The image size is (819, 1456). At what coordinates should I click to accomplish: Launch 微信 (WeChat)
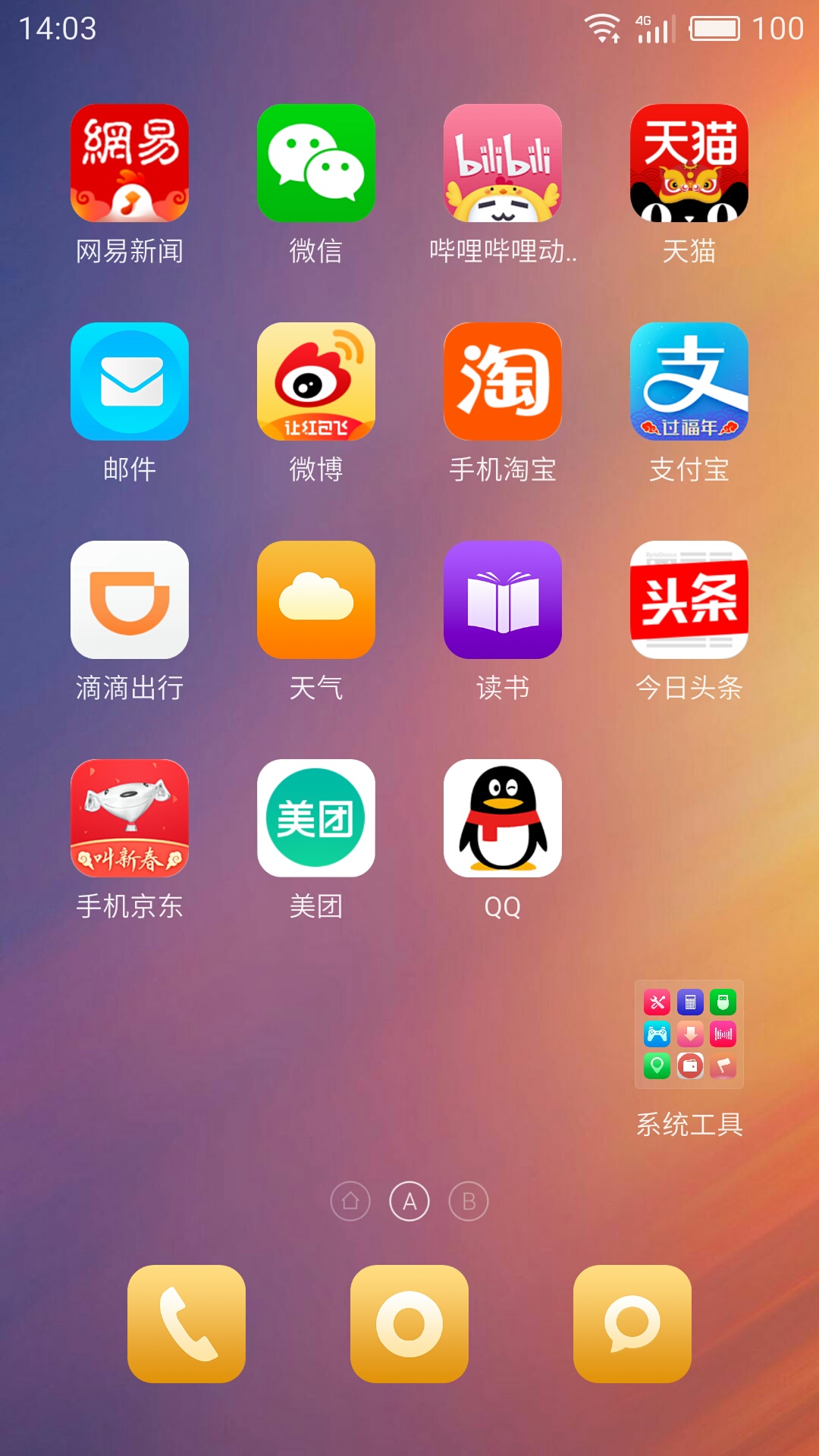316,163
